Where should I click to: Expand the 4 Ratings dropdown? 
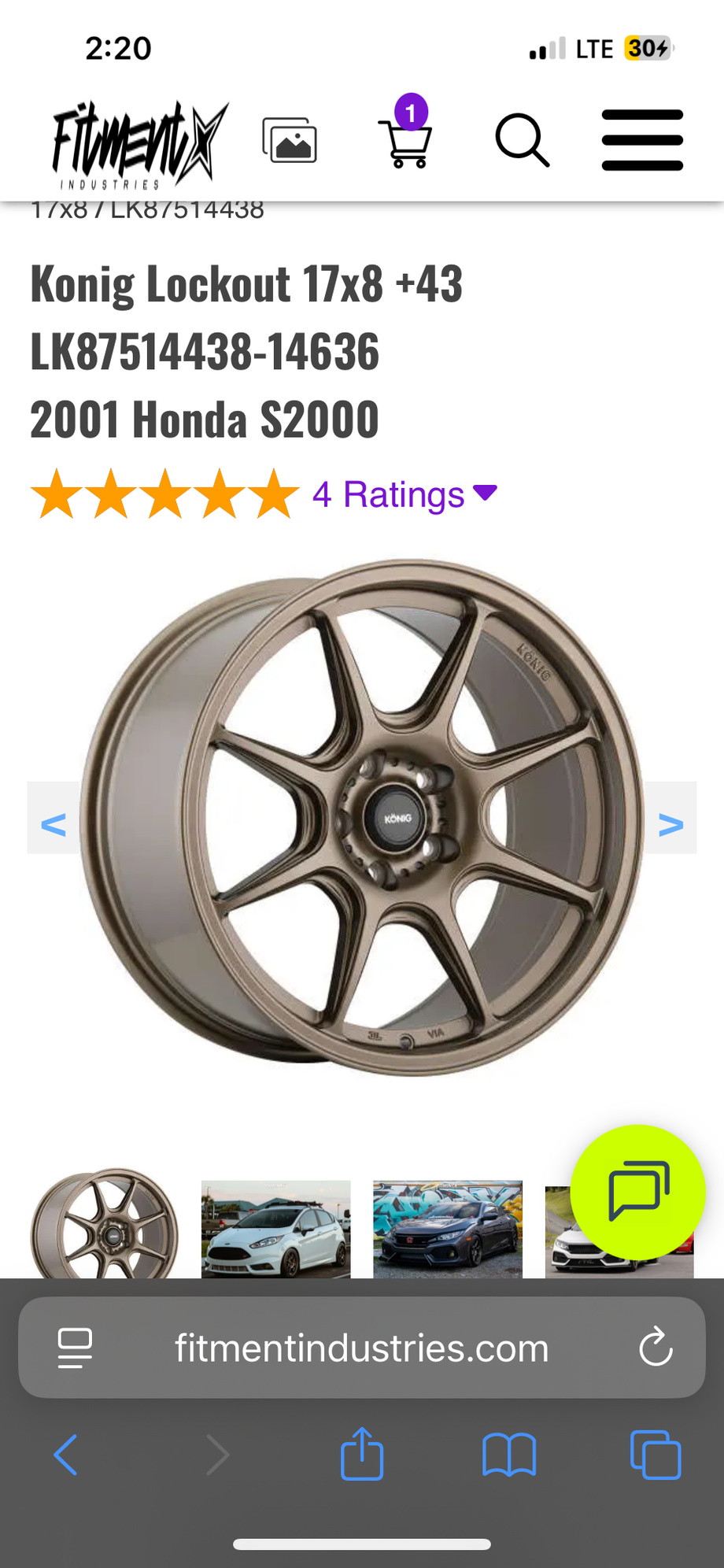tap(404, 494)
